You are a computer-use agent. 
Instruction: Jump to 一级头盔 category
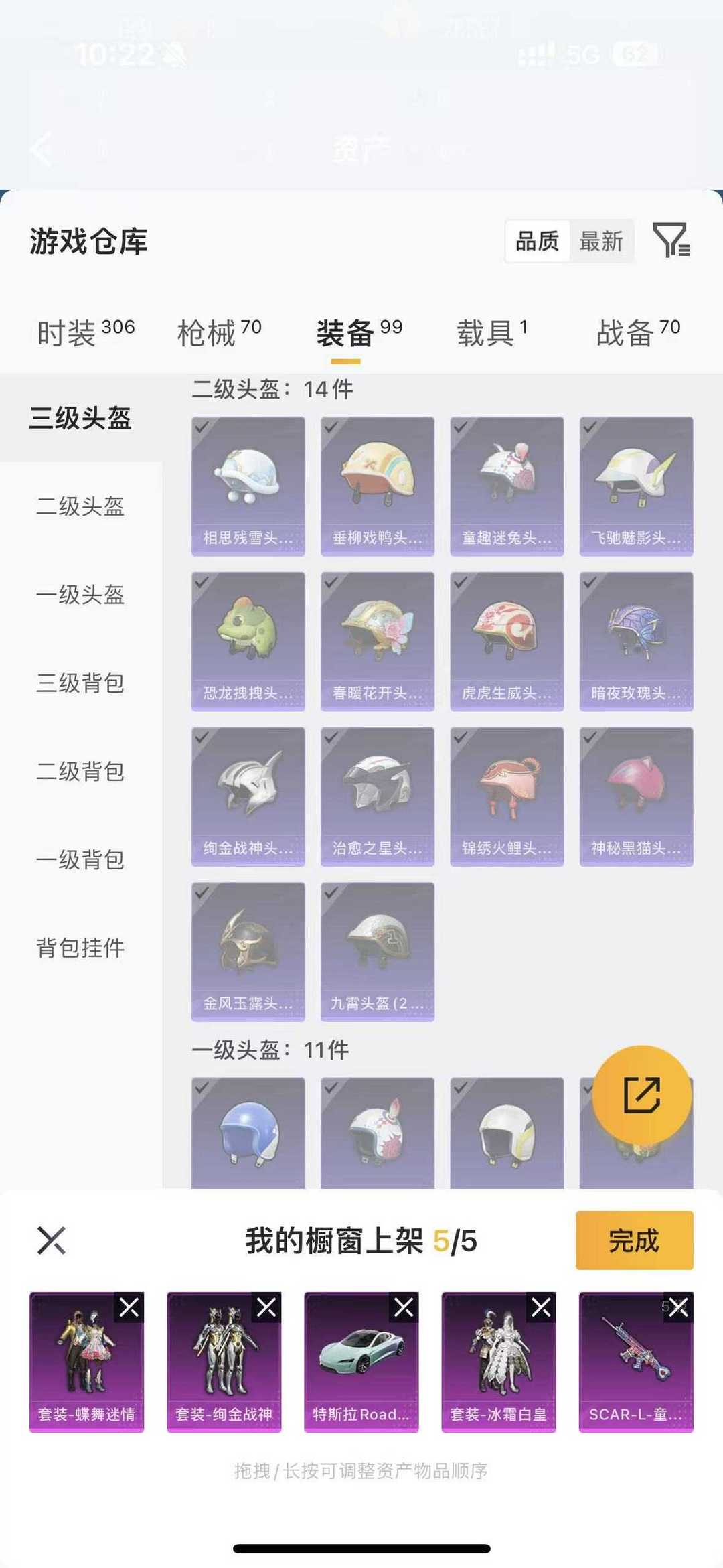coord(80,595)
